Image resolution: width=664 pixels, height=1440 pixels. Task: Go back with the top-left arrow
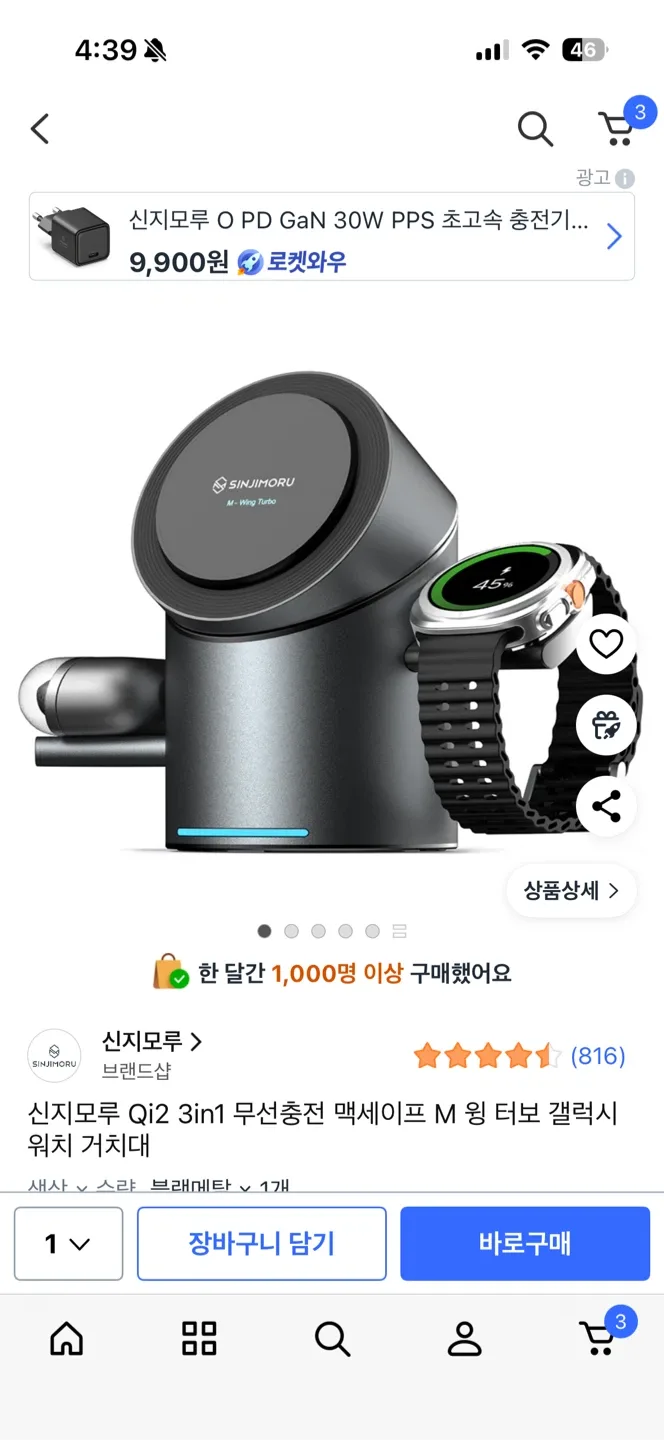tap(40, 129)
